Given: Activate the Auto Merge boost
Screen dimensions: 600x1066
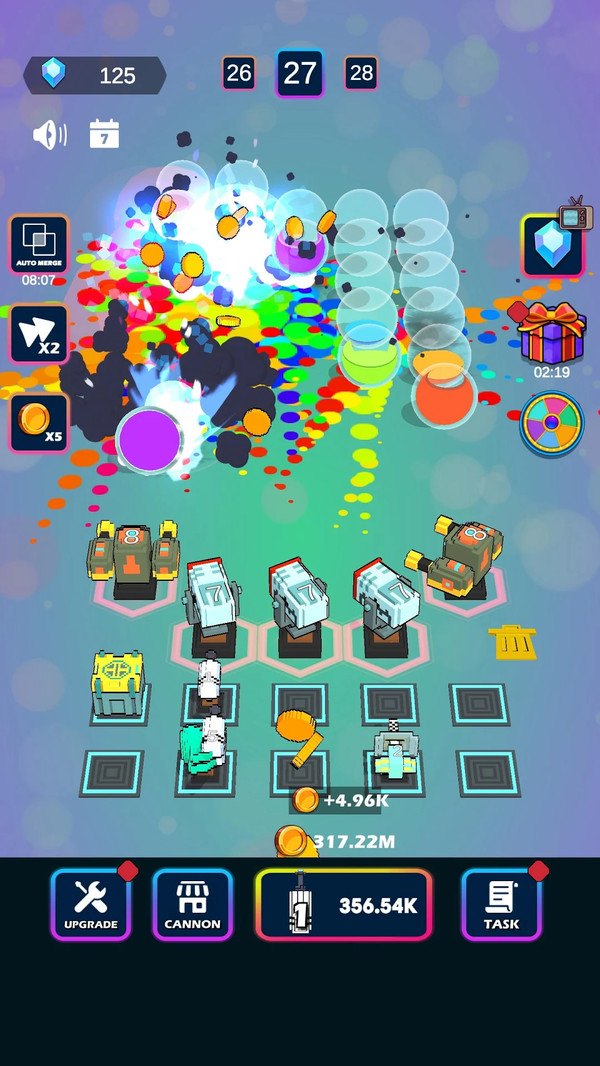Looking at the screenshot, I should coord(39,245).
